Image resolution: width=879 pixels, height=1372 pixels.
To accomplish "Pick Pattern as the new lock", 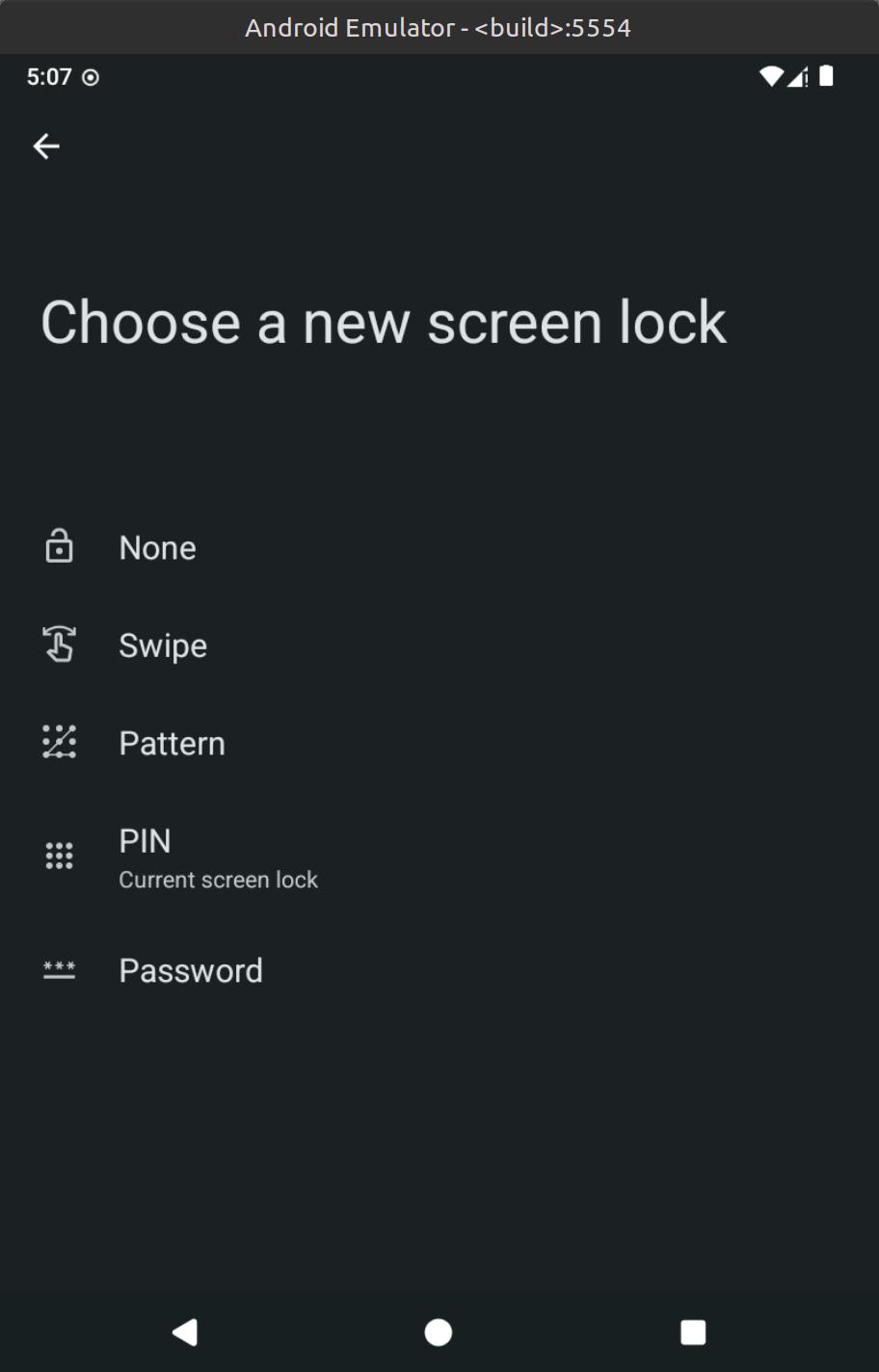I will tap(172, 743).
